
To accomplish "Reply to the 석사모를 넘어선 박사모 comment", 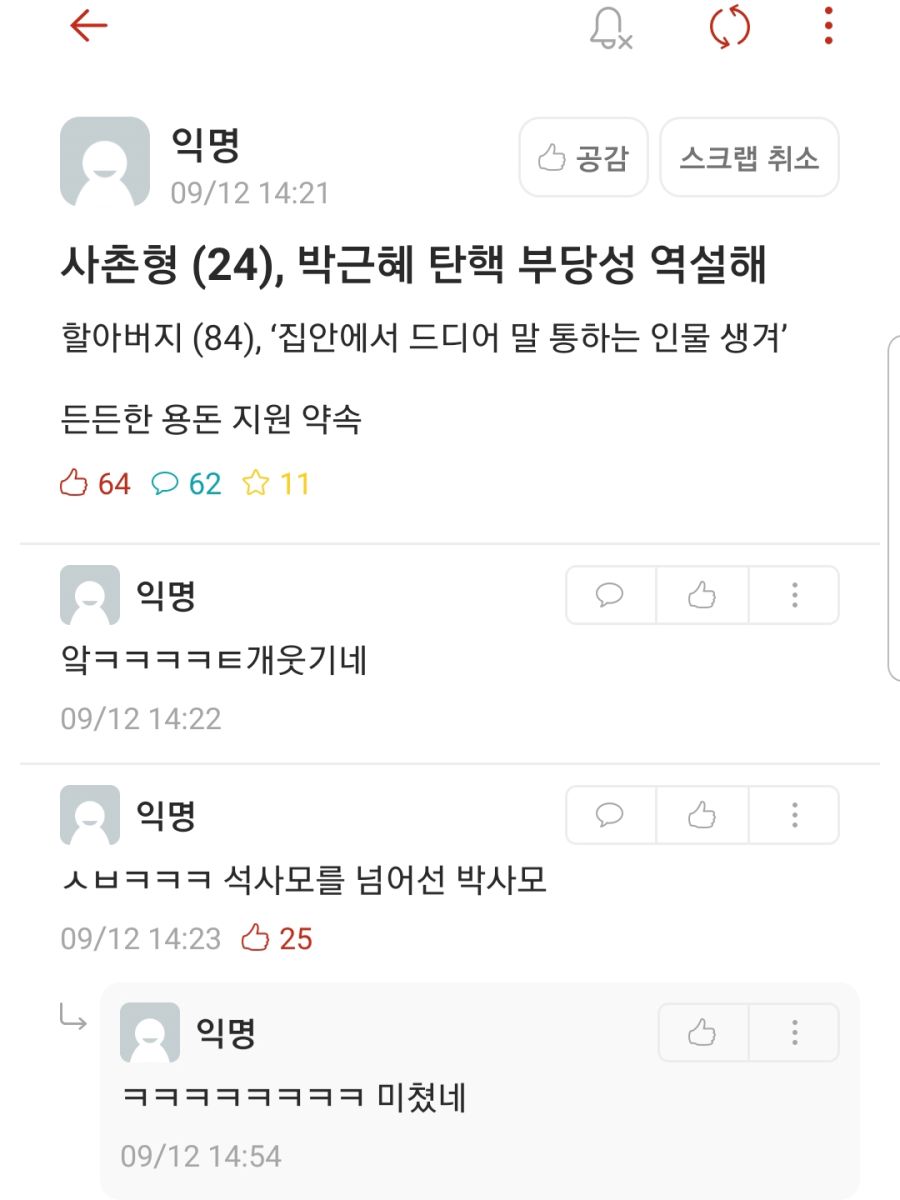I will tap(610, 815).
